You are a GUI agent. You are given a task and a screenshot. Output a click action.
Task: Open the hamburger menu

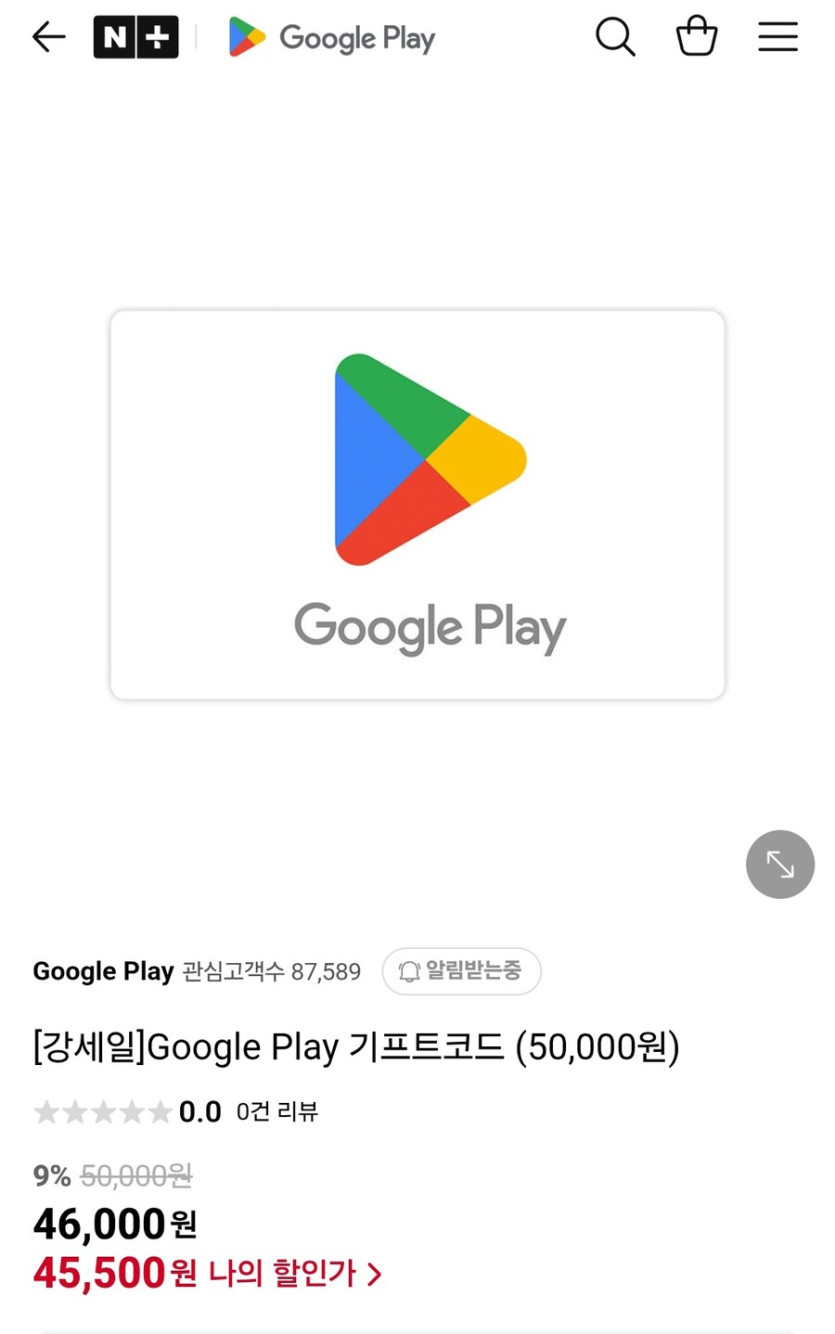coord(777,37)
